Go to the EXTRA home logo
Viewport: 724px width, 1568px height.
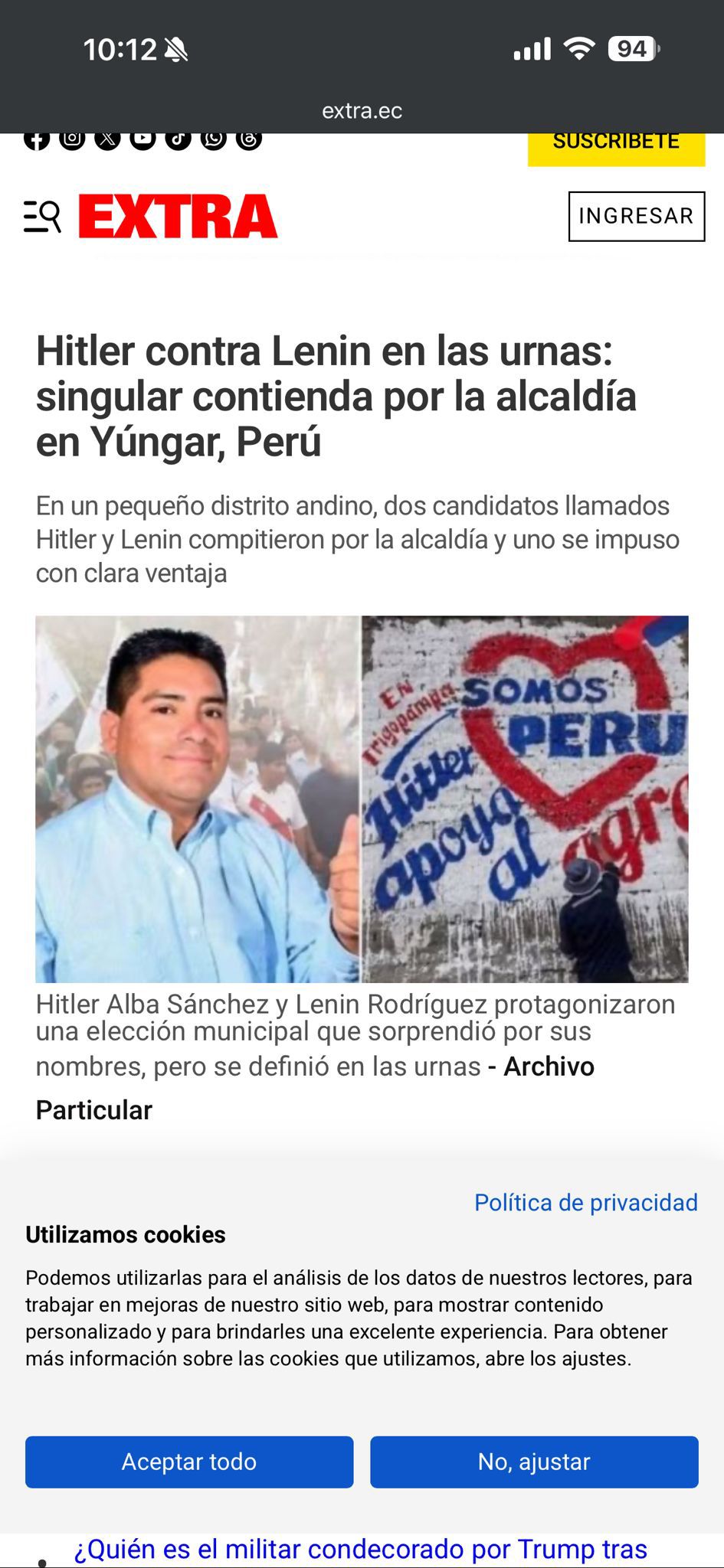pos(178,217)
